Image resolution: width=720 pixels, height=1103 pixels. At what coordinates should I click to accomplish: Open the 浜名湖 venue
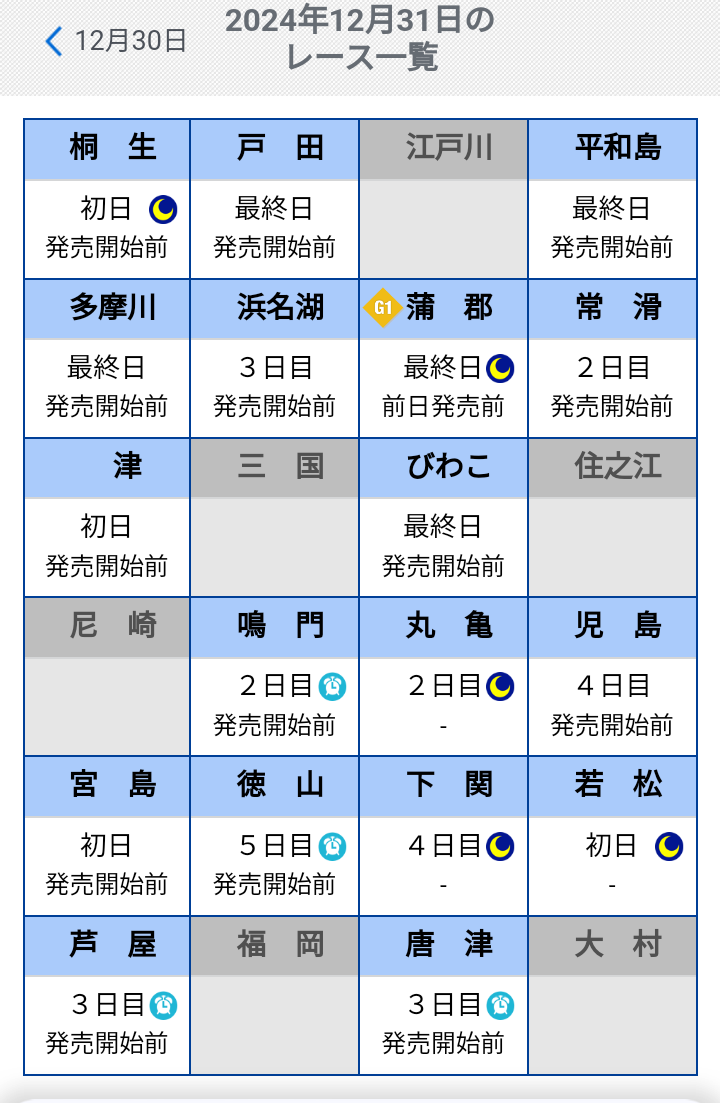pyautogui.click(x=274, y=308)
